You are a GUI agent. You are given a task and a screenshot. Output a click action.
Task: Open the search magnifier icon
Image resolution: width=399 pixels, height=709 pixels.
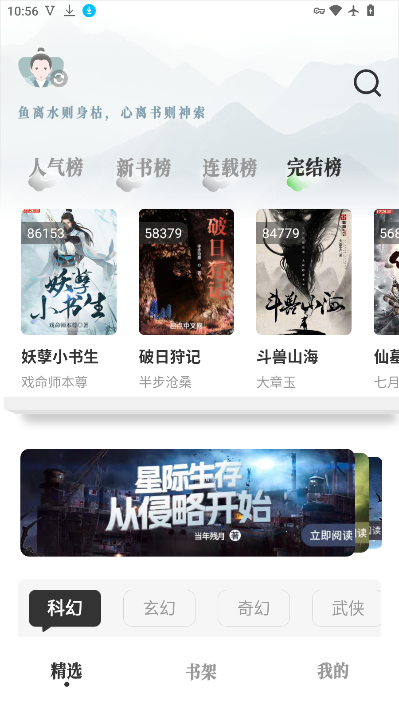click(x=367, y=83)
